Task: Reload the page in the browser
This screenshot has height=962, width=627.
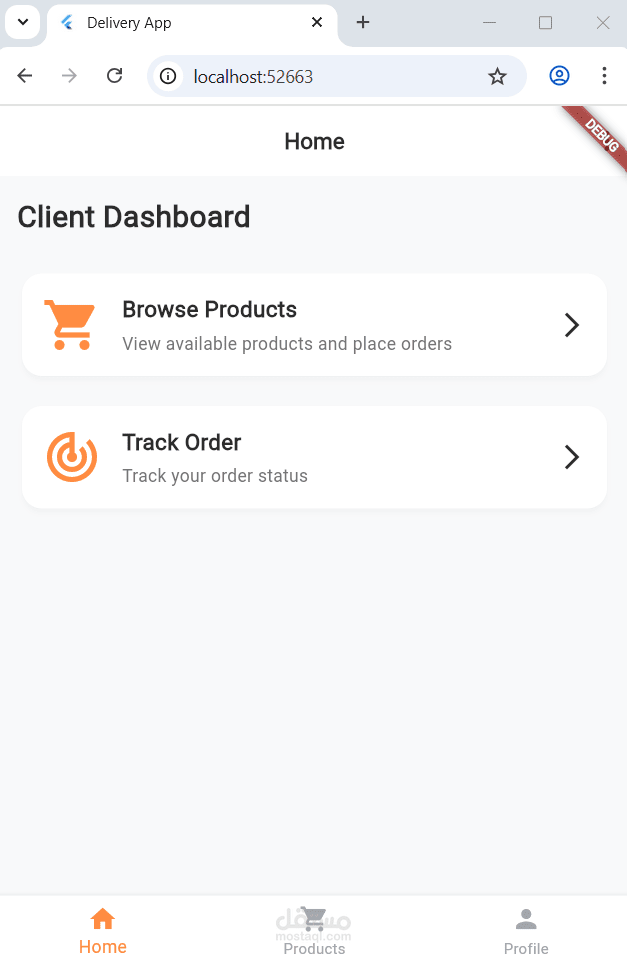Action: (x=115, y=76)
